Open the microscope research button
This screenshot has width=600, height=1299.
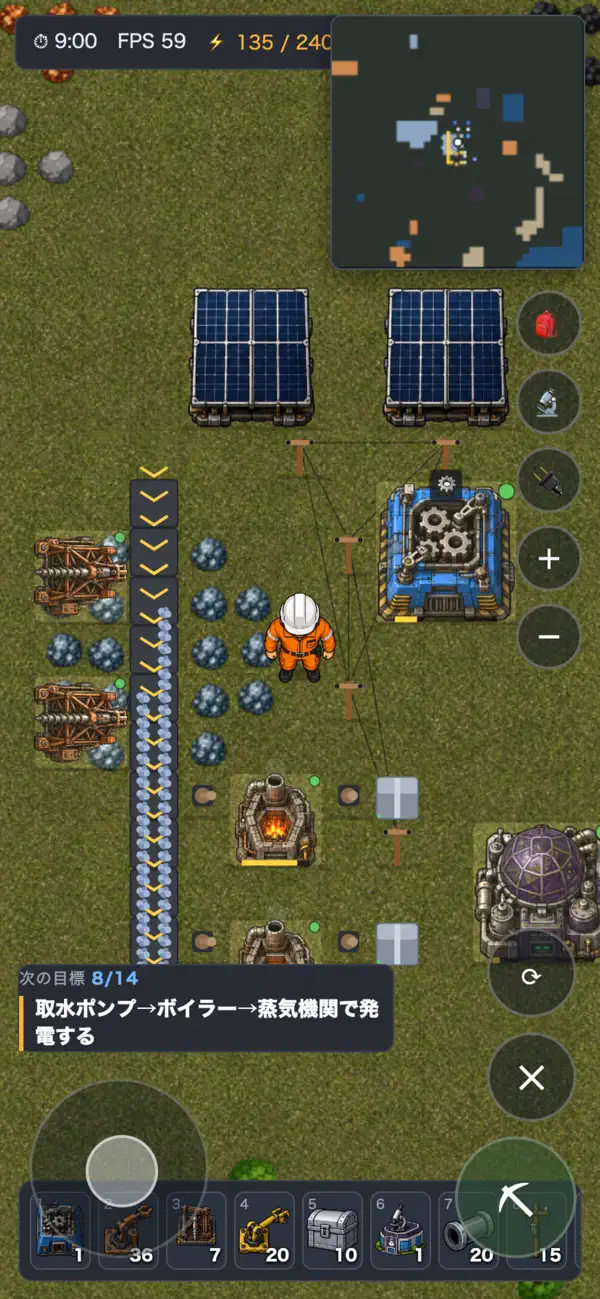point(548,402)
